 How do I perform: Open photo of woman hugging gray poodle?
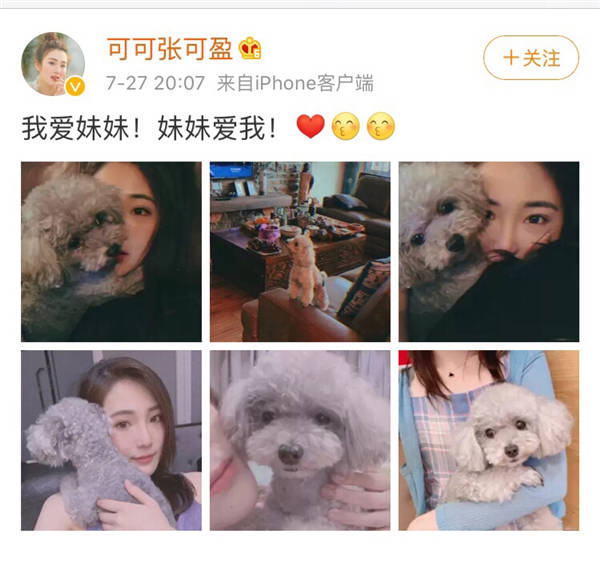click(x=111, y=251)
